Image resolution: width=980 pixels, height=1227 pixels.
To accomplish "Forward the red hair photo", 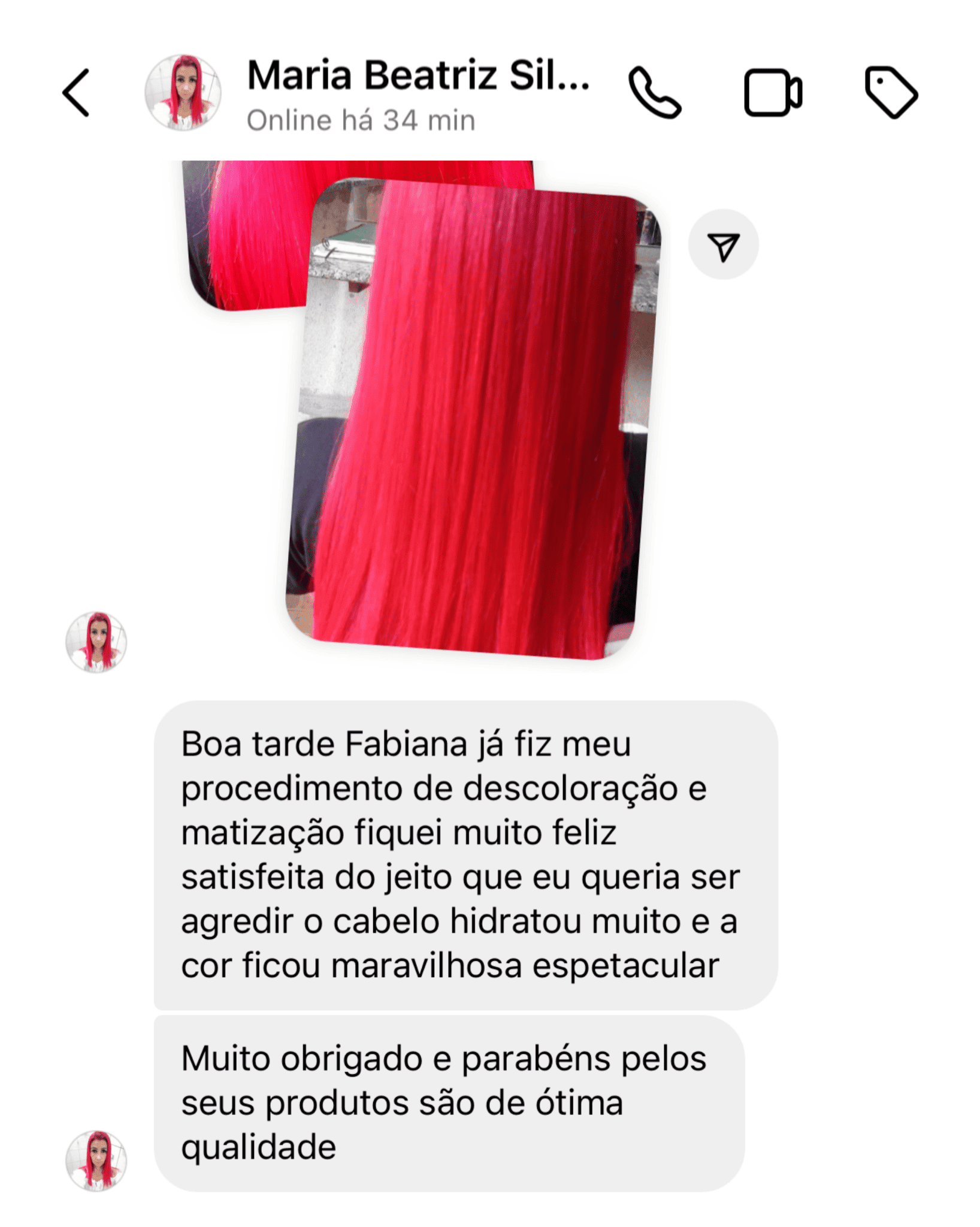I will [x=723, y=244].
